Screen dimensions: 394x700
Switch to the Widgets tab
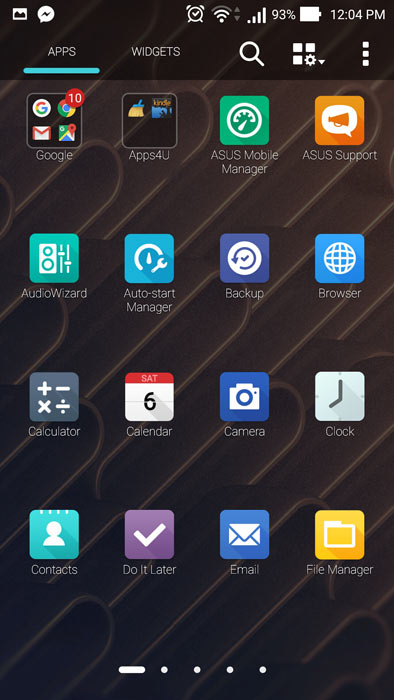click(x=156, y=52)
